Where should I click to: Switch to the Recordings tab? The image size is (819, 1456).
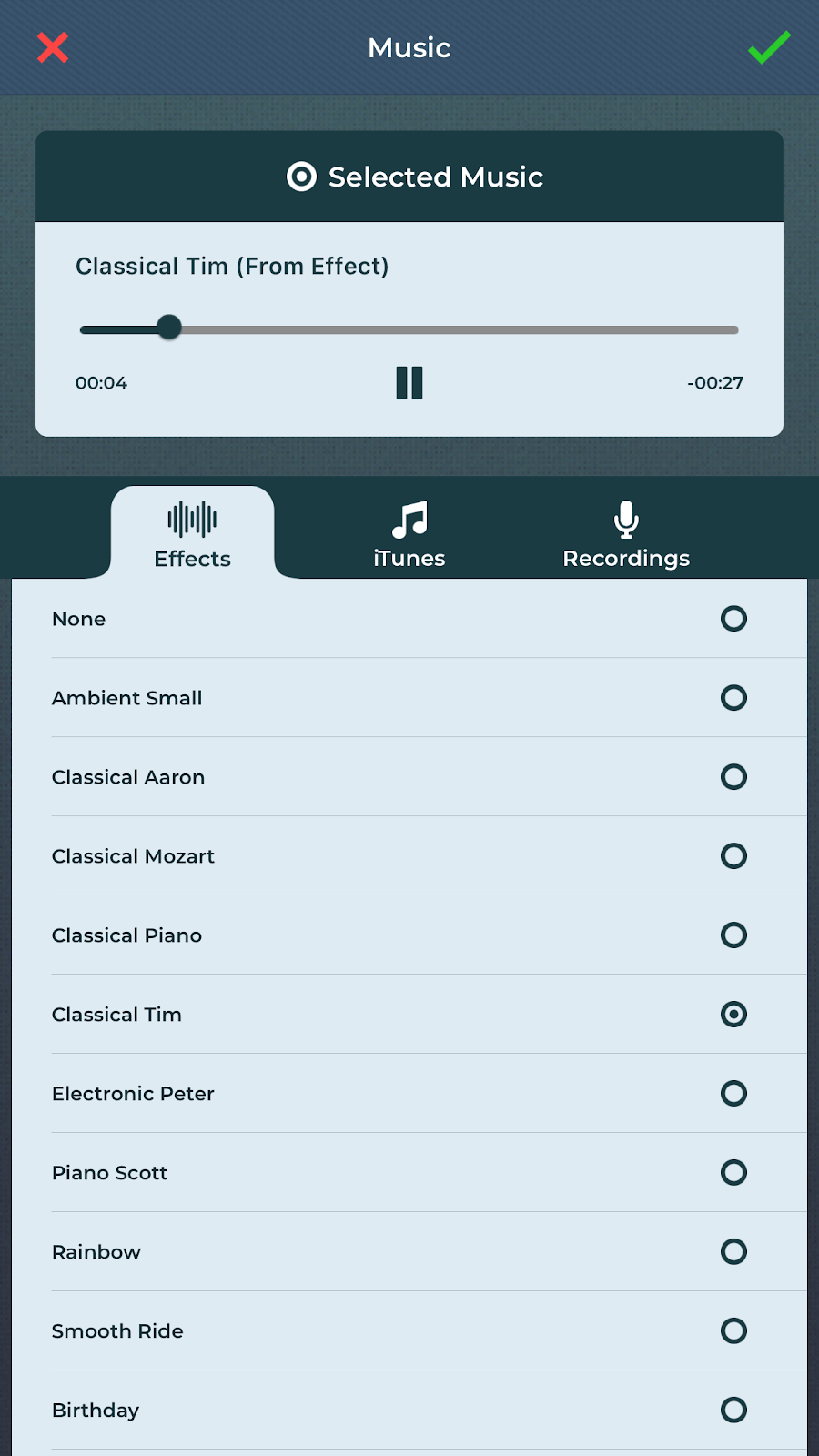pos(626,534)
